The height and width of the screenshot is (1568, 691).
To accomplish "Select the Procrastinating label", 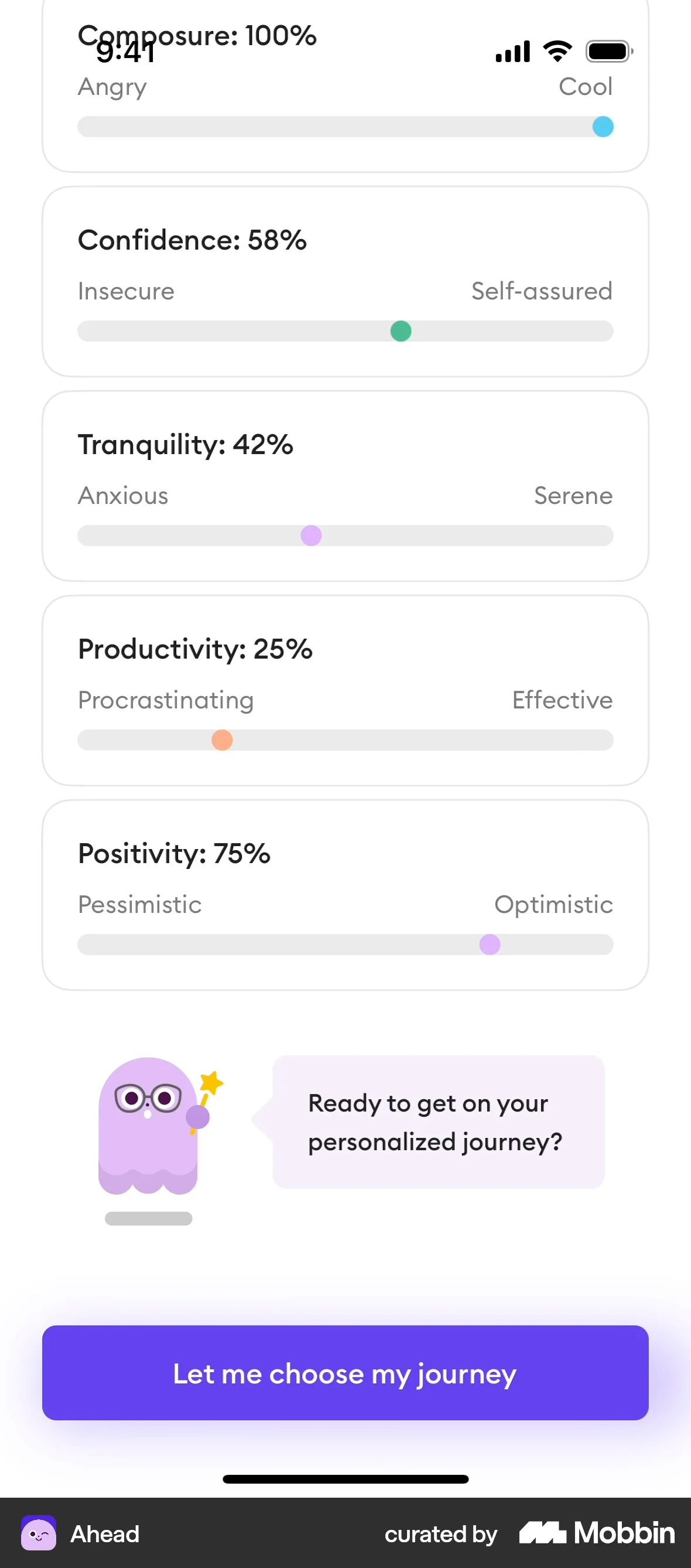I will (166, 700).
